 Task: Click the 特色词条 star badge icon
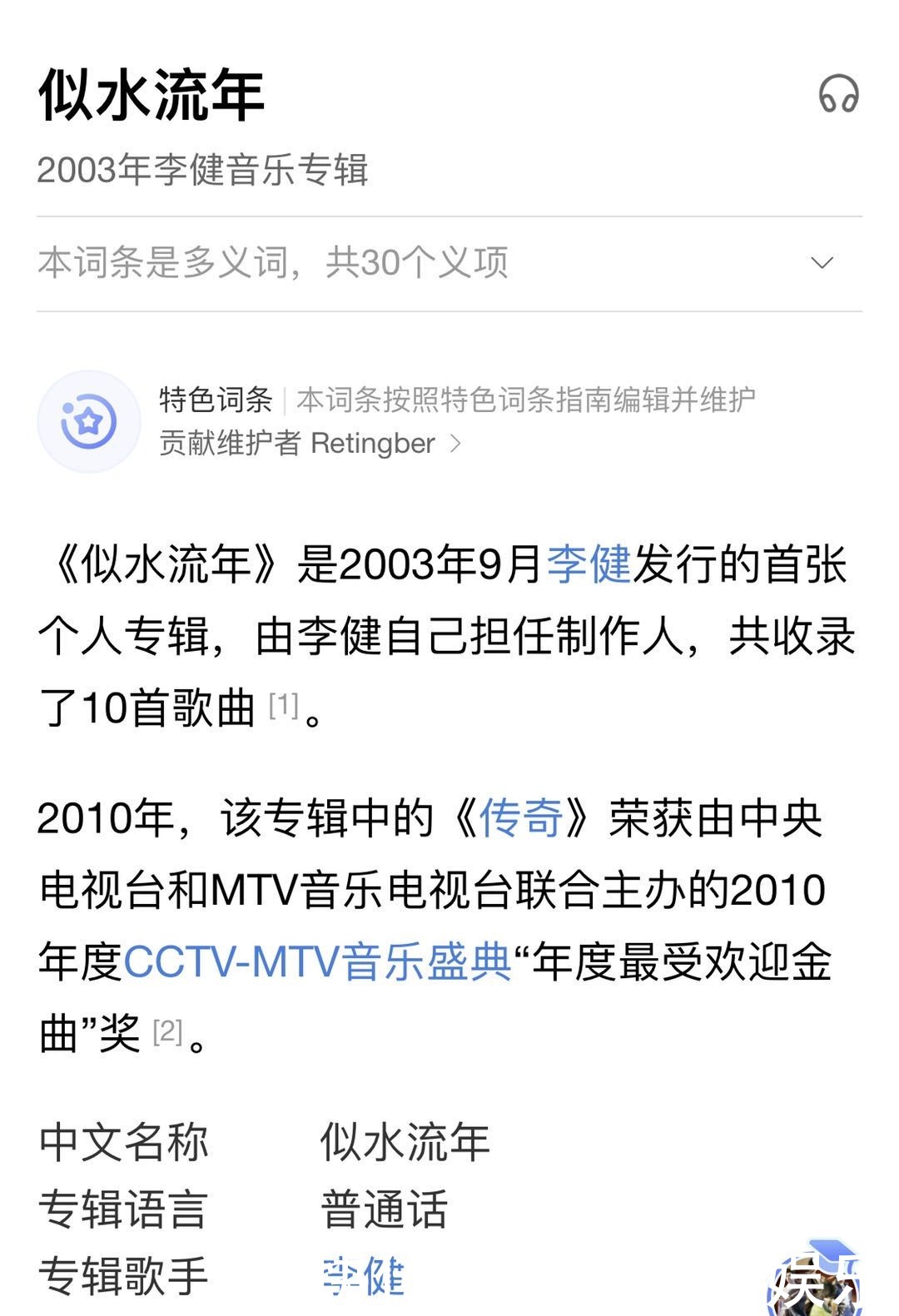[x=89, y=420]
